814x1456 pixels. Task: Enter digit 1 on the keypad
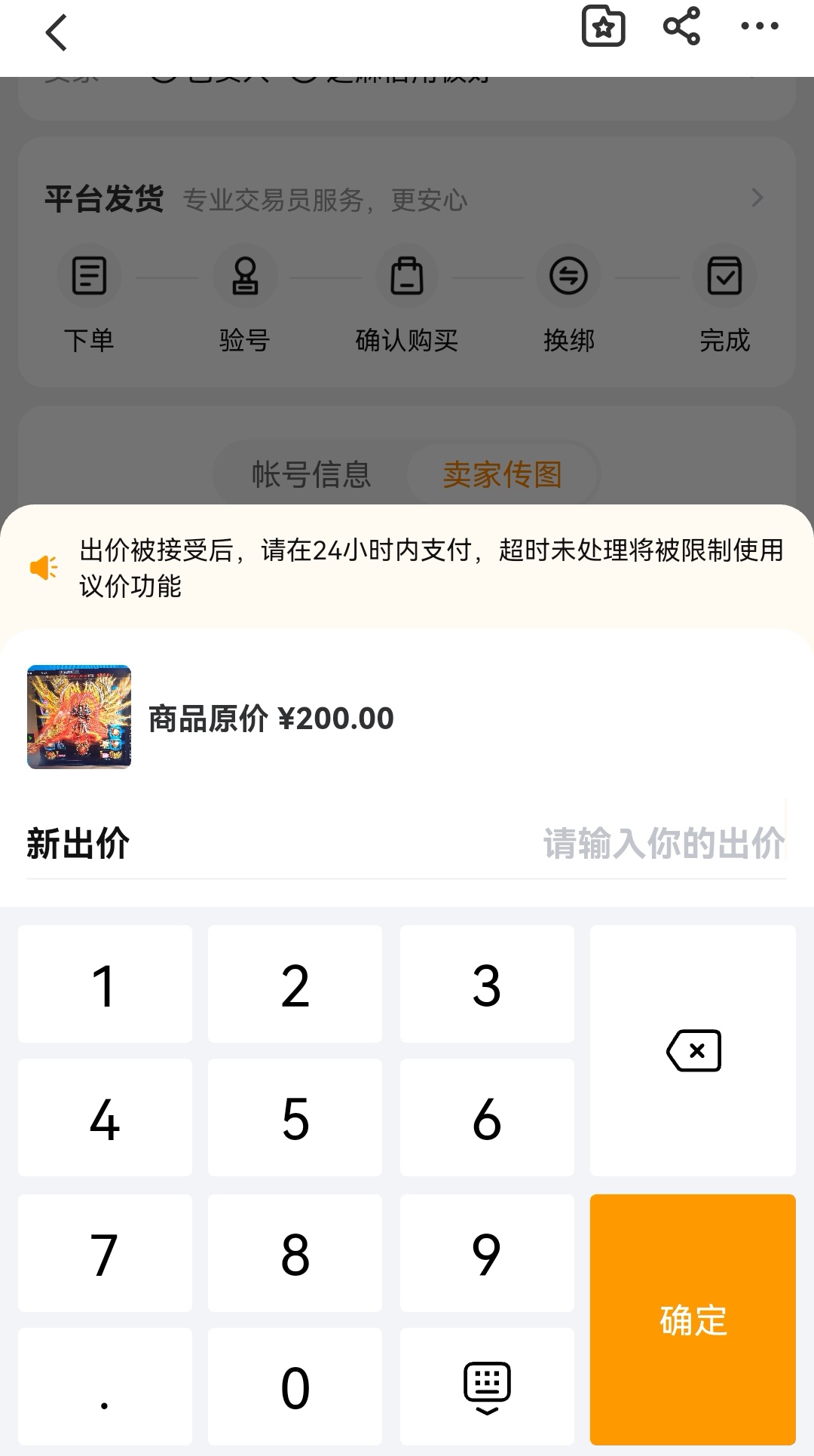[105, 985]
